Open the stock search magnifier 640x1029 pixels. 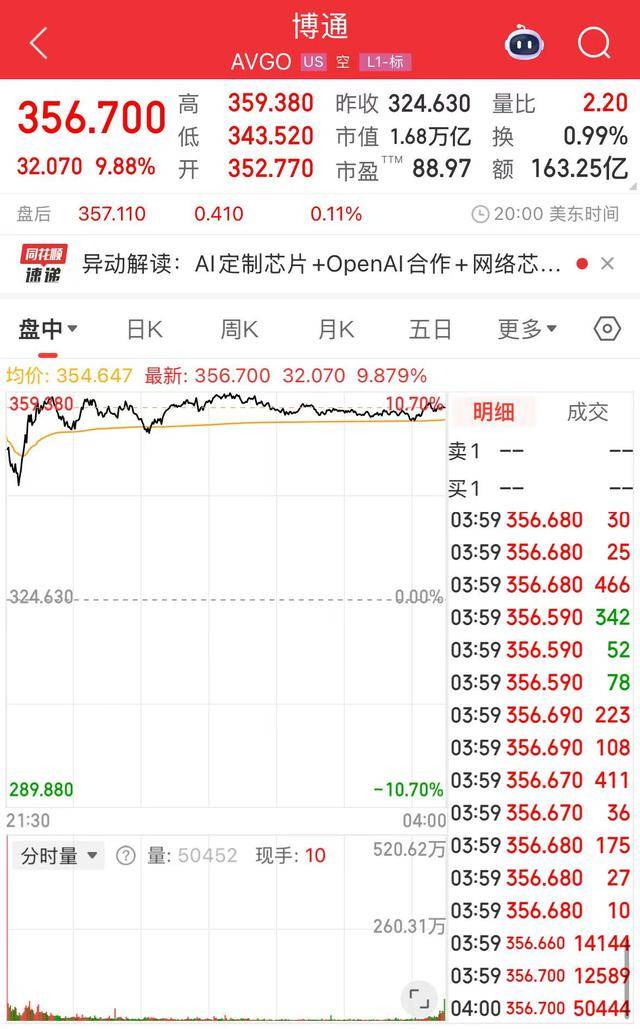[594, 43]
